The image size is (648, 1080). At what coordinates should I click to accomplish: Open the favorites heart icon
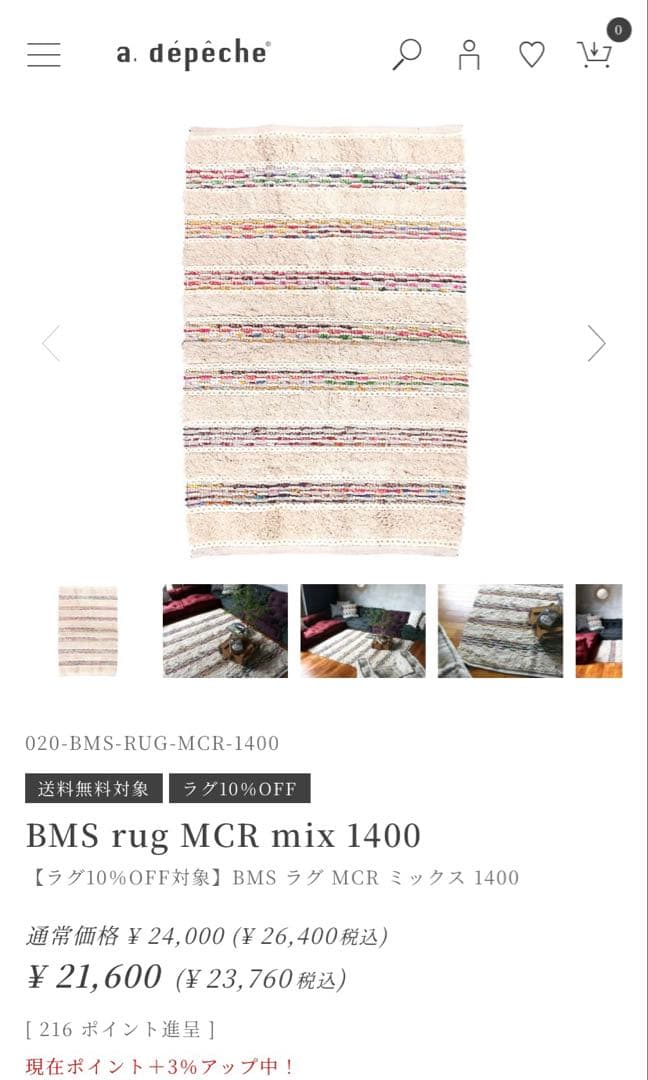[531, 54]
